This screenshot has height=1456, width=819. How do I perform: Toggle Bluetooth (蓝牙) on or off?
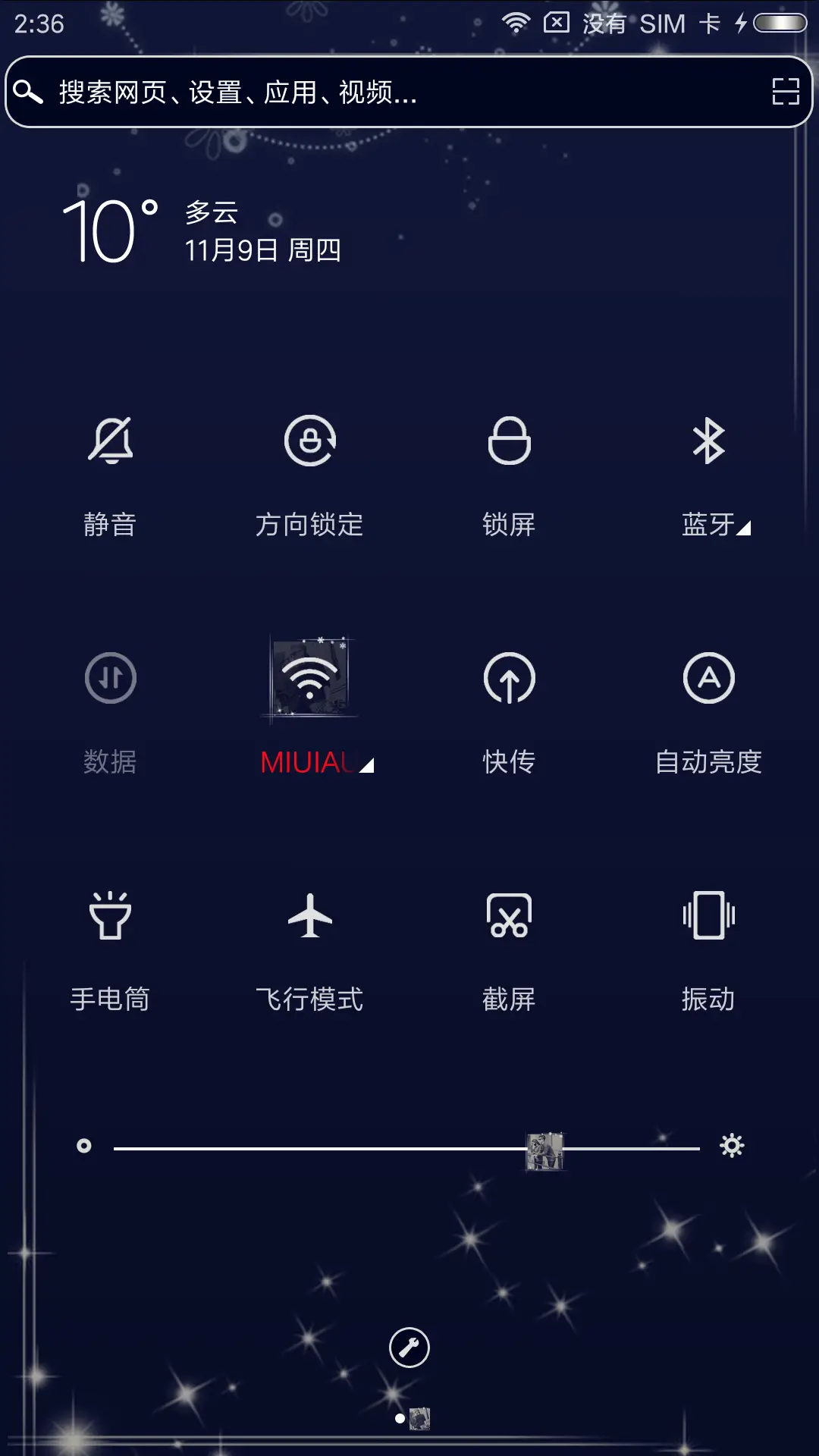(x=708, y=470)
